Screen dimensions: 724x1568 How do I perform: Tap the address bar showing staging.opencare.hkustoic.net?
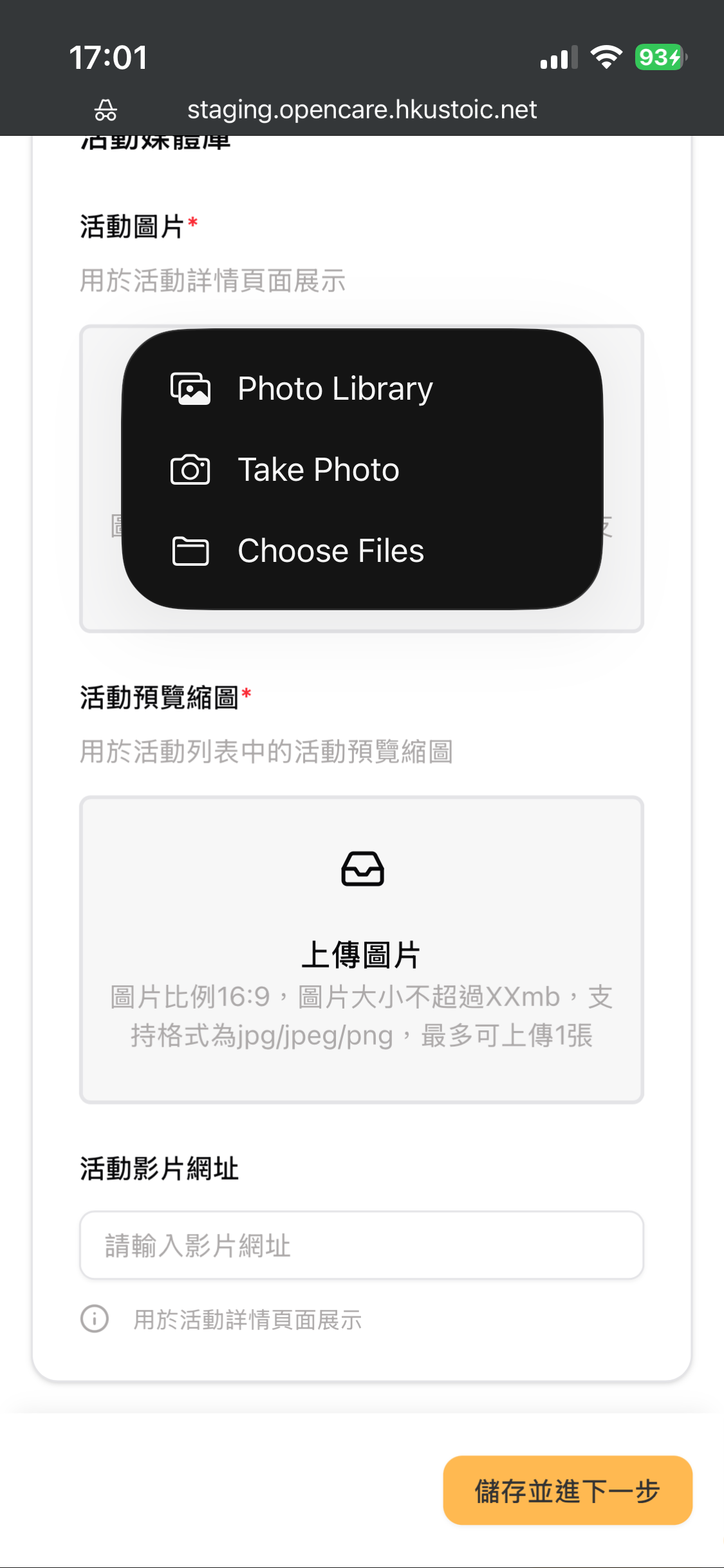pos(362,109)
